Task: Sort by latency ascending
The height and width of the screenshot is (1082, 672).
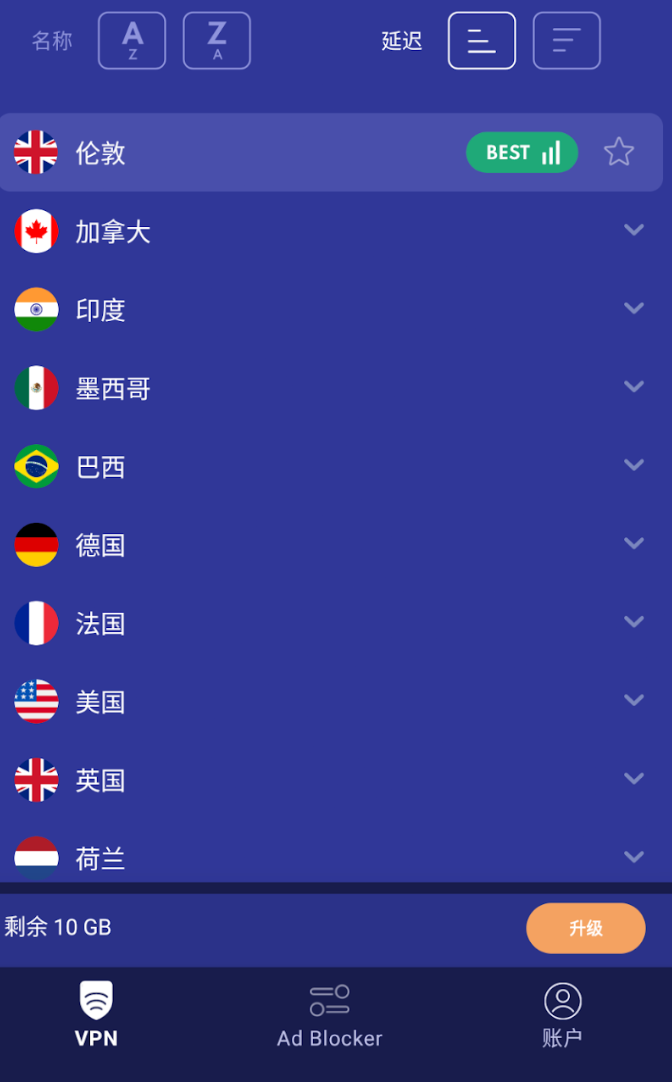Action: pyautogui.click(x=482, y=41)
